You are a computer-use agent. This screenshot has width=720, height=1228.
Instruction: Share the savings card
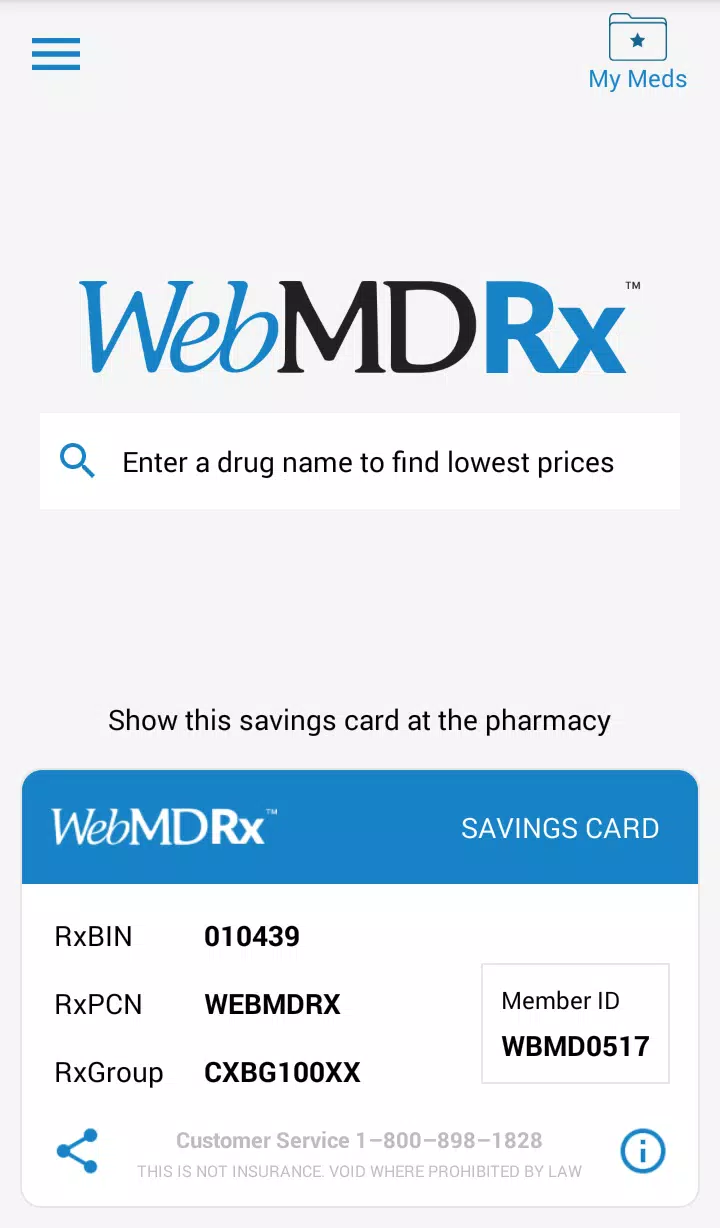(x=78, y=1151)
